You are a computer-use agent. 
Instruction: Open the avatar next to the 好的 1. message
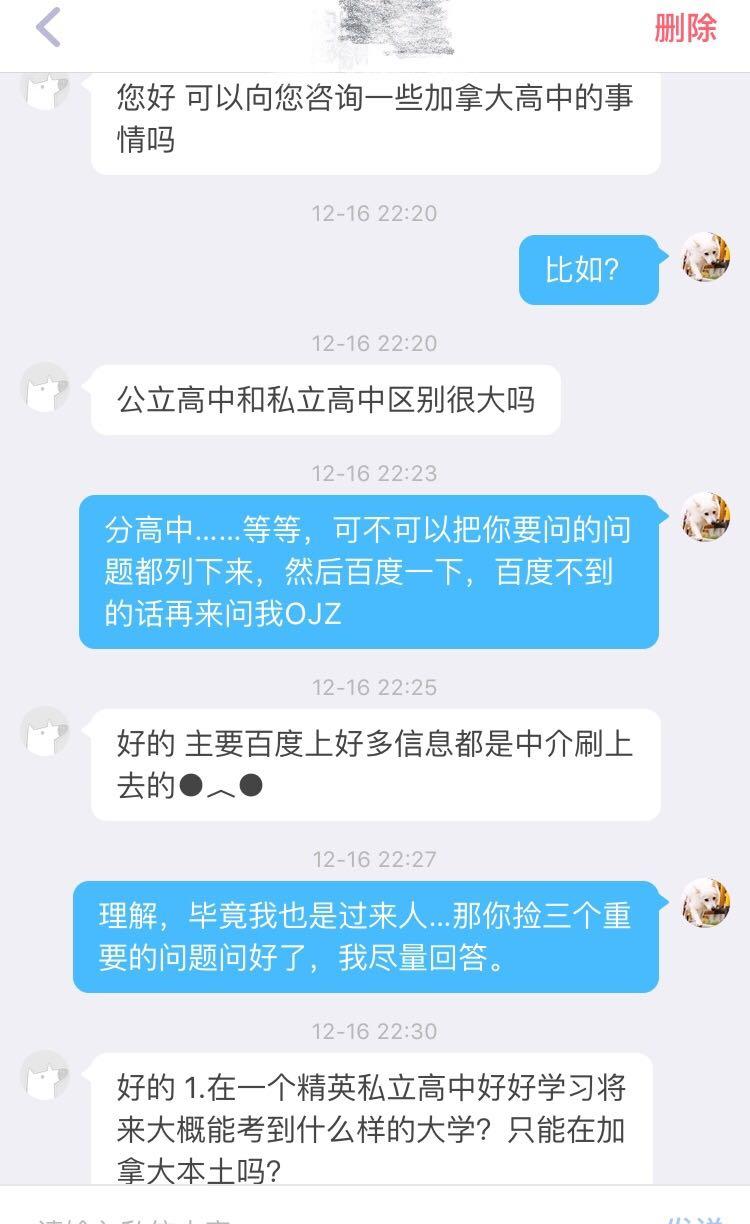[x=45, y=1077]
